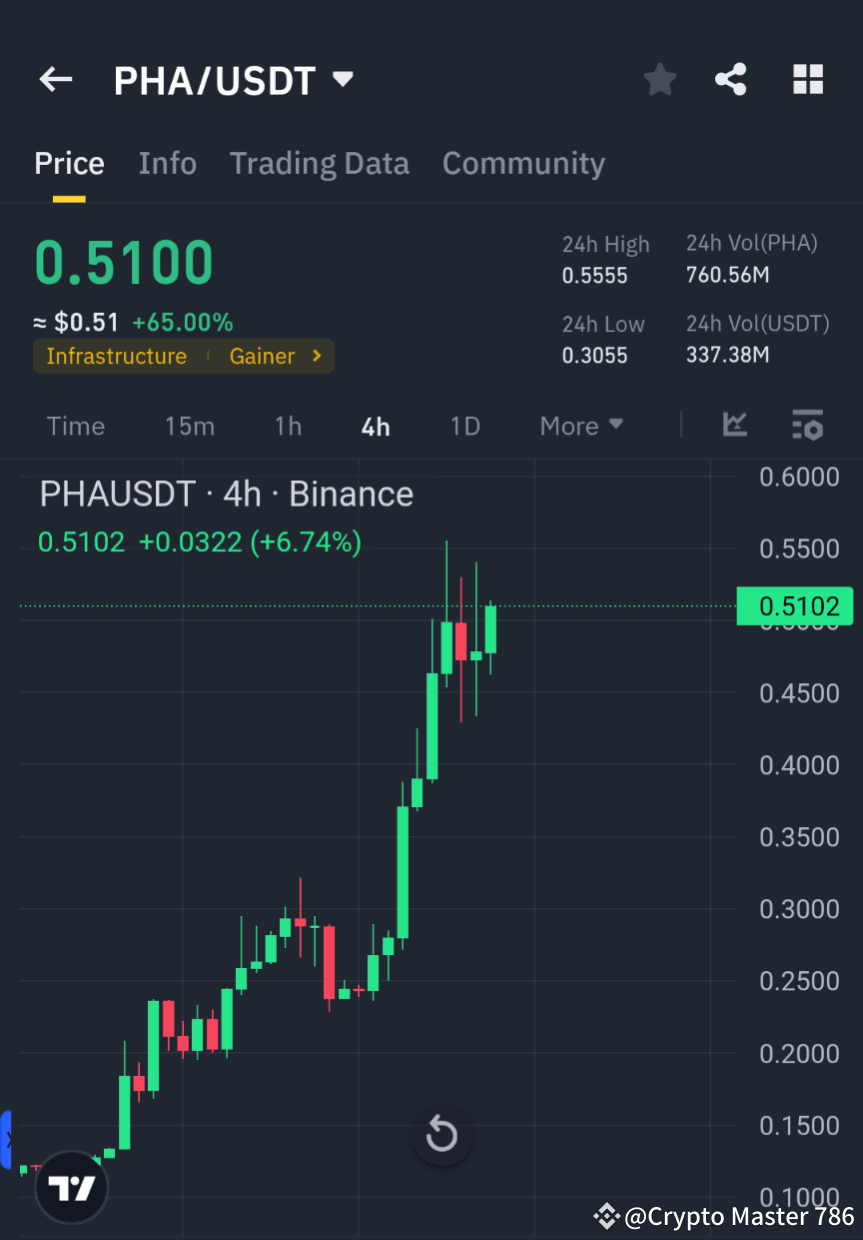863x1240 pixels.
Task: Tap the chart refresh icon
Action: (x=442, y=1135)
